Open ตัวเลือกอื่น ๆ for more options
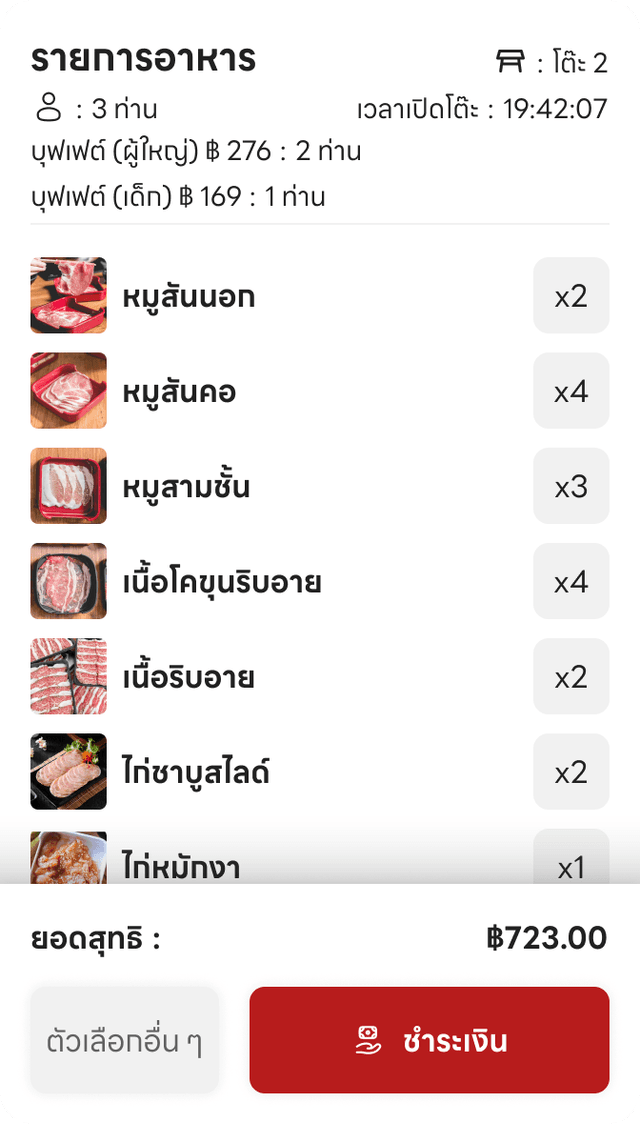Screen dimensions: 640x1124 point(124,1040)
